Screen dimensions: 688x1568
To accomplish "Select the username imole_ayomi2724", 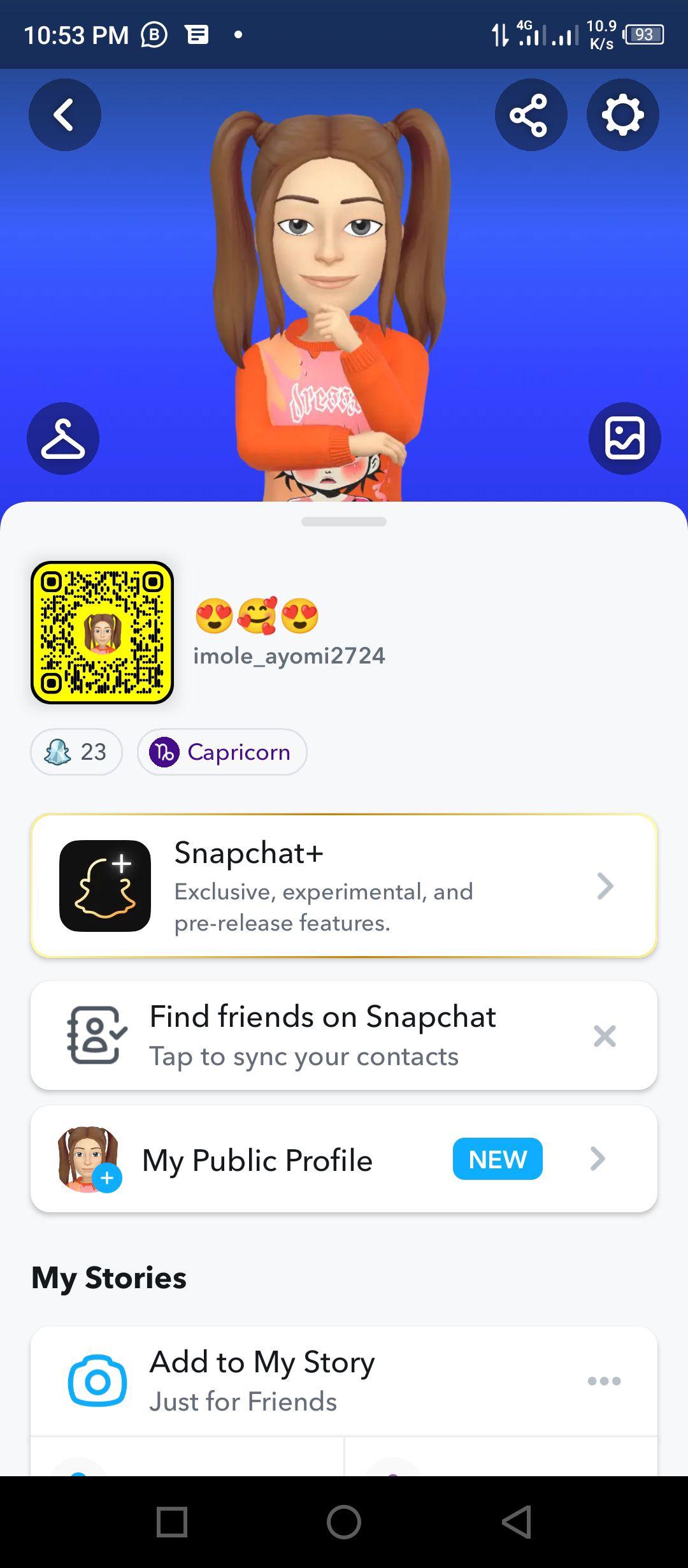I will pyautogui.click(x=290, y=655).
